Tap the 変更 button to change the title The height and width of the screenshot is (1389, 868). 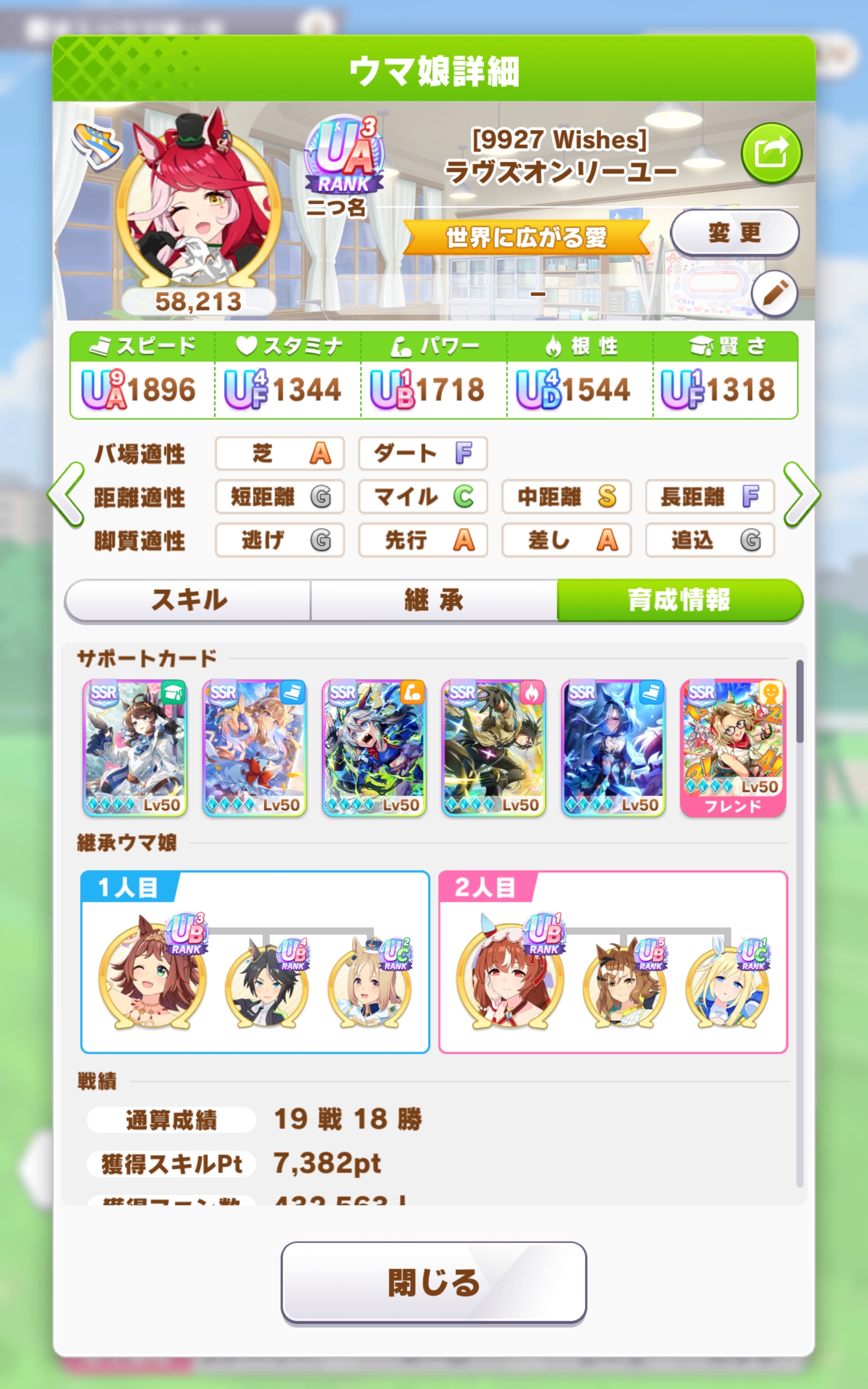(x=734, y=232)
